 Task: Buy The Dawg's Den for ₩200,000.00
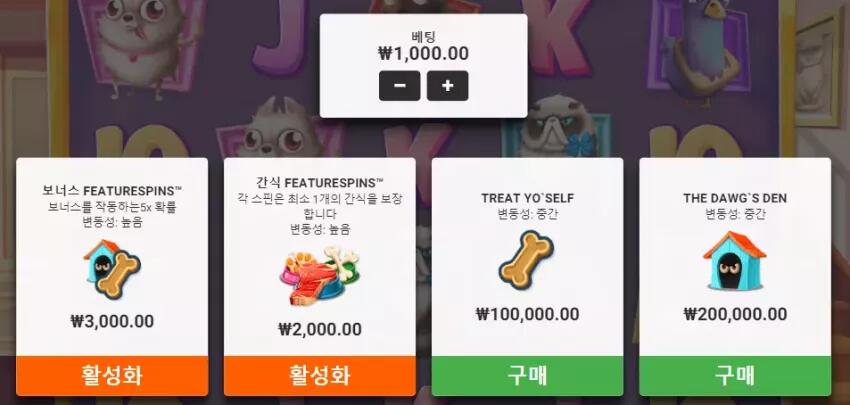(x=735, y=375)
